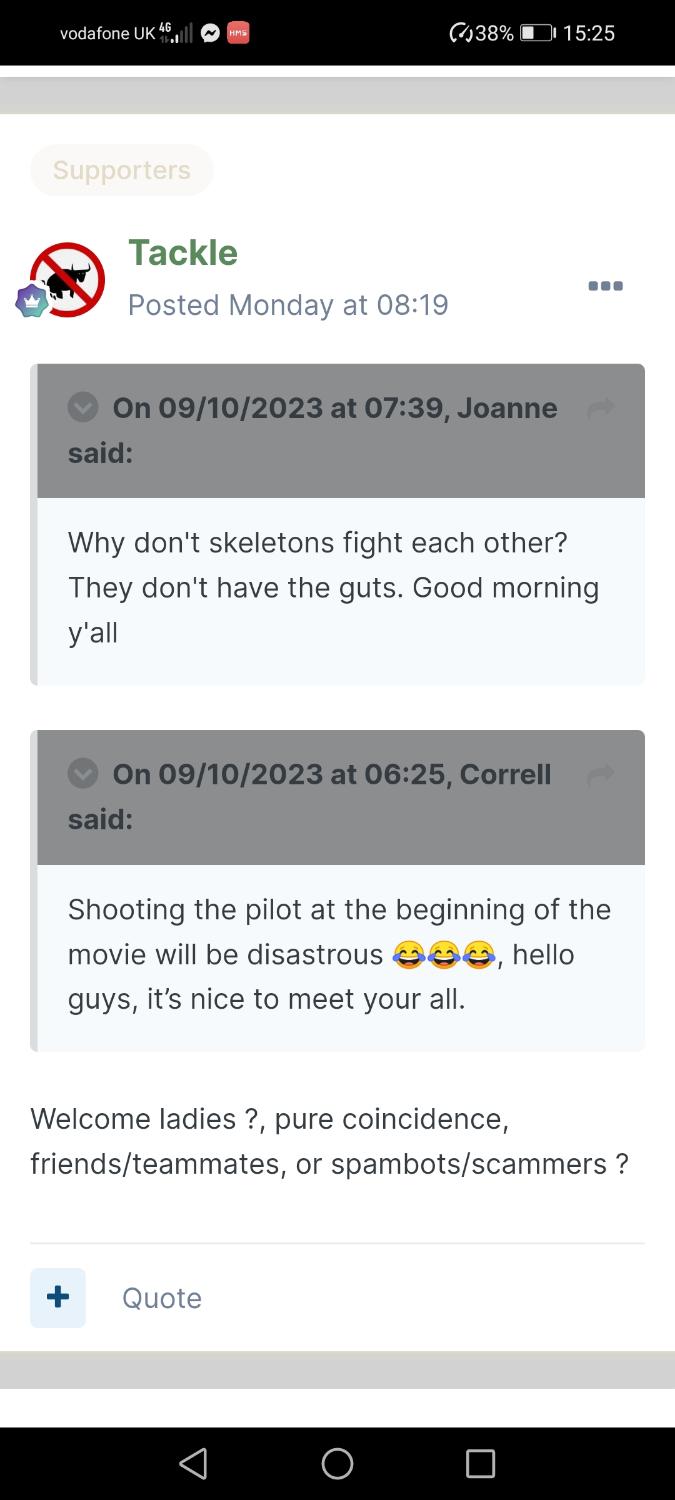Jump to Correll's original post via arrow
The height and width of the screenshot is (1500, 675).
600,774
